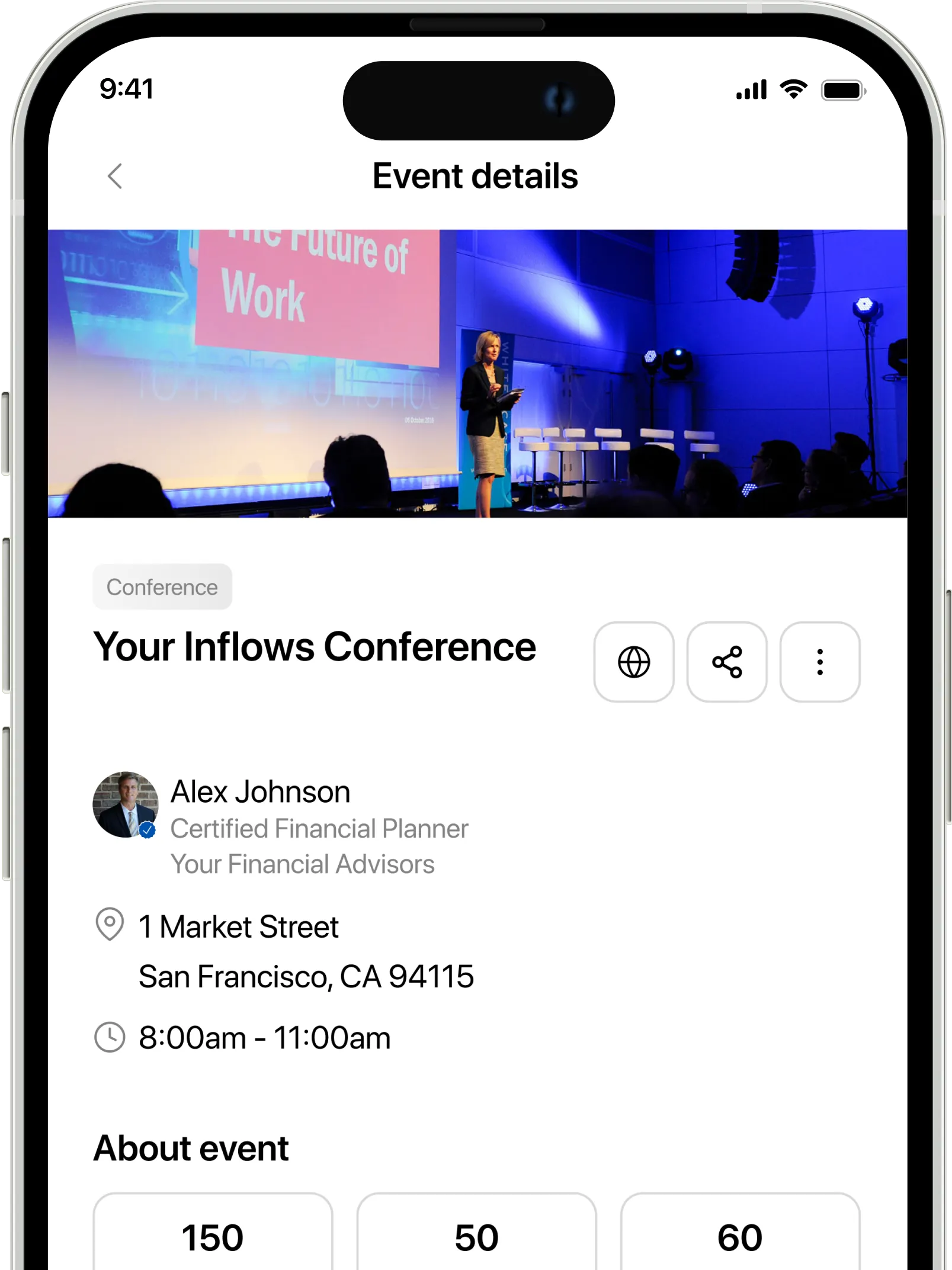
Task: Open the 1 Market Street location
Action: (238, 927)
